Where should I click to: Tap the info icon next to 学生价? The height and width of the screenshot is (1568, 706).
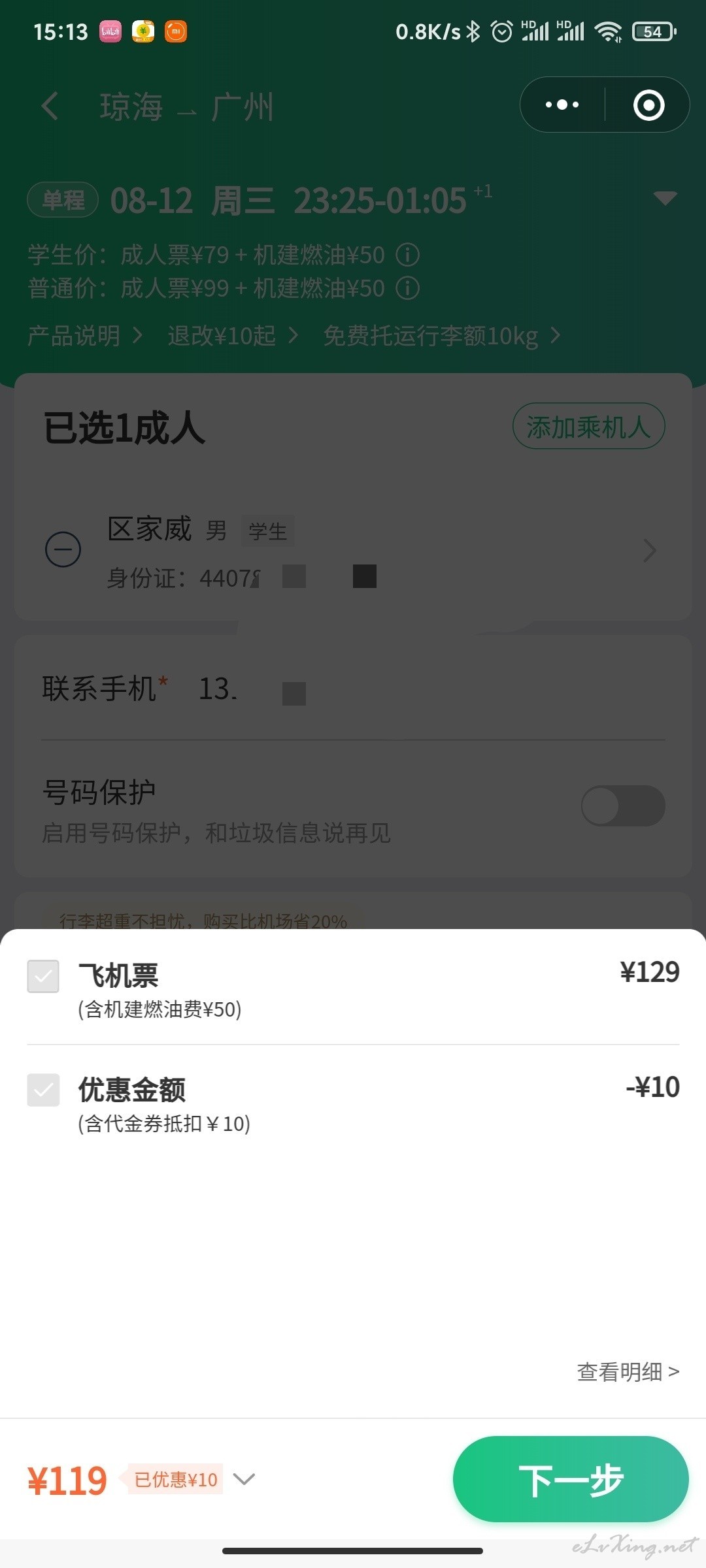tap(408, 255)
